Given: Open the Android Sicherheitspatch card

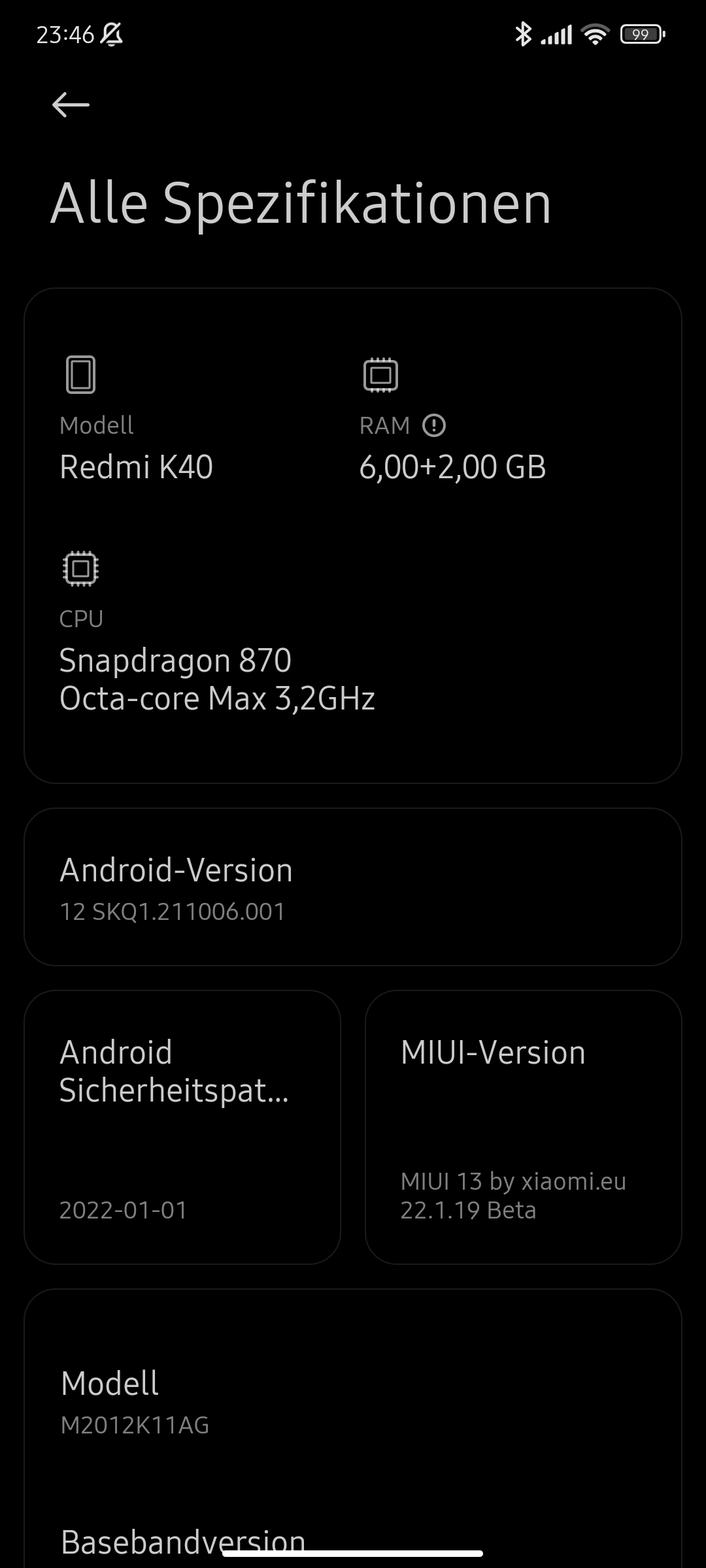Looking at the screenshot, I should [182, 1127].
